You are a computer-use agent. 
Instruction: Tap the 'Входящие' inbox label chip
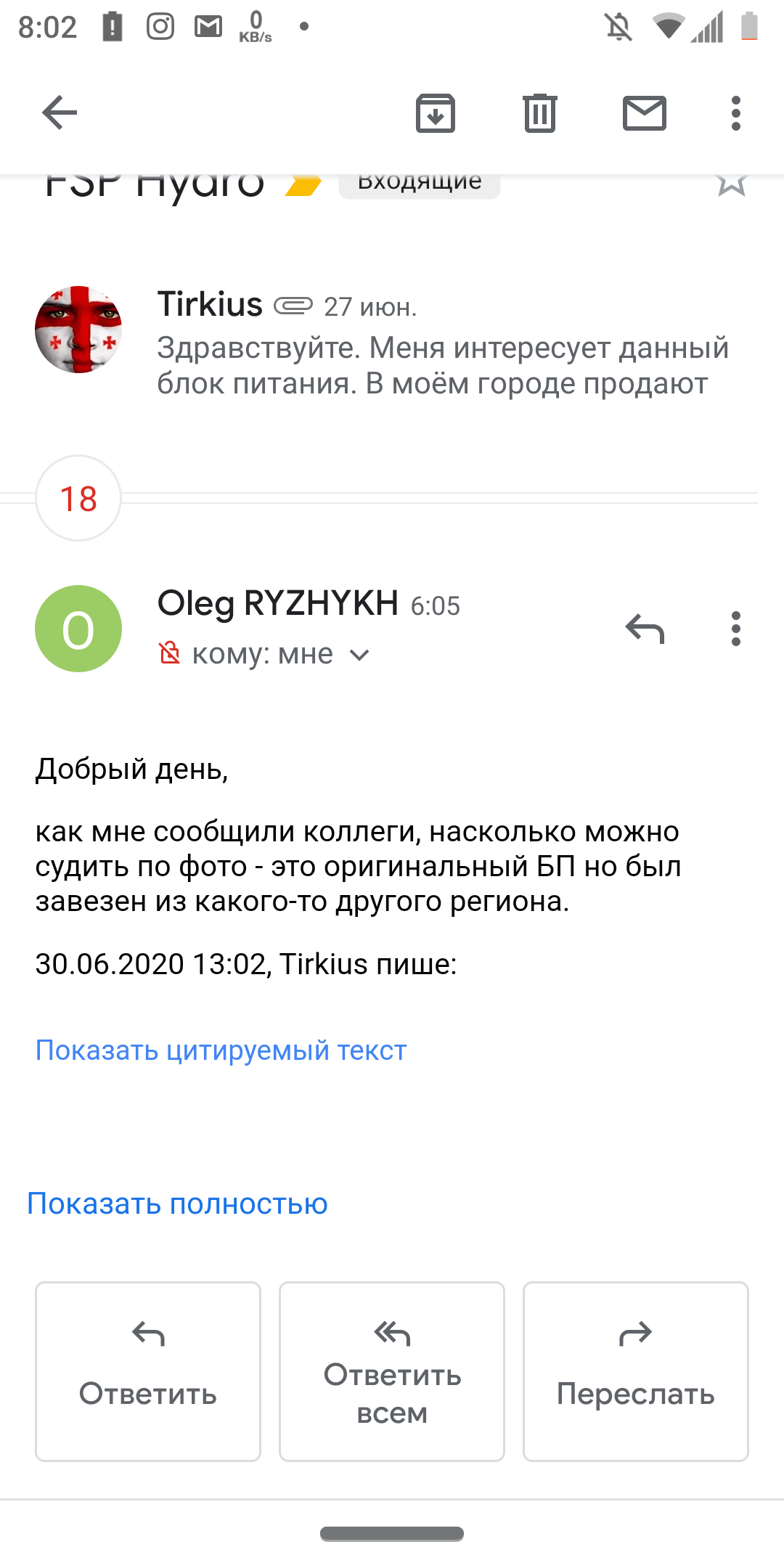tap(420, 183)
